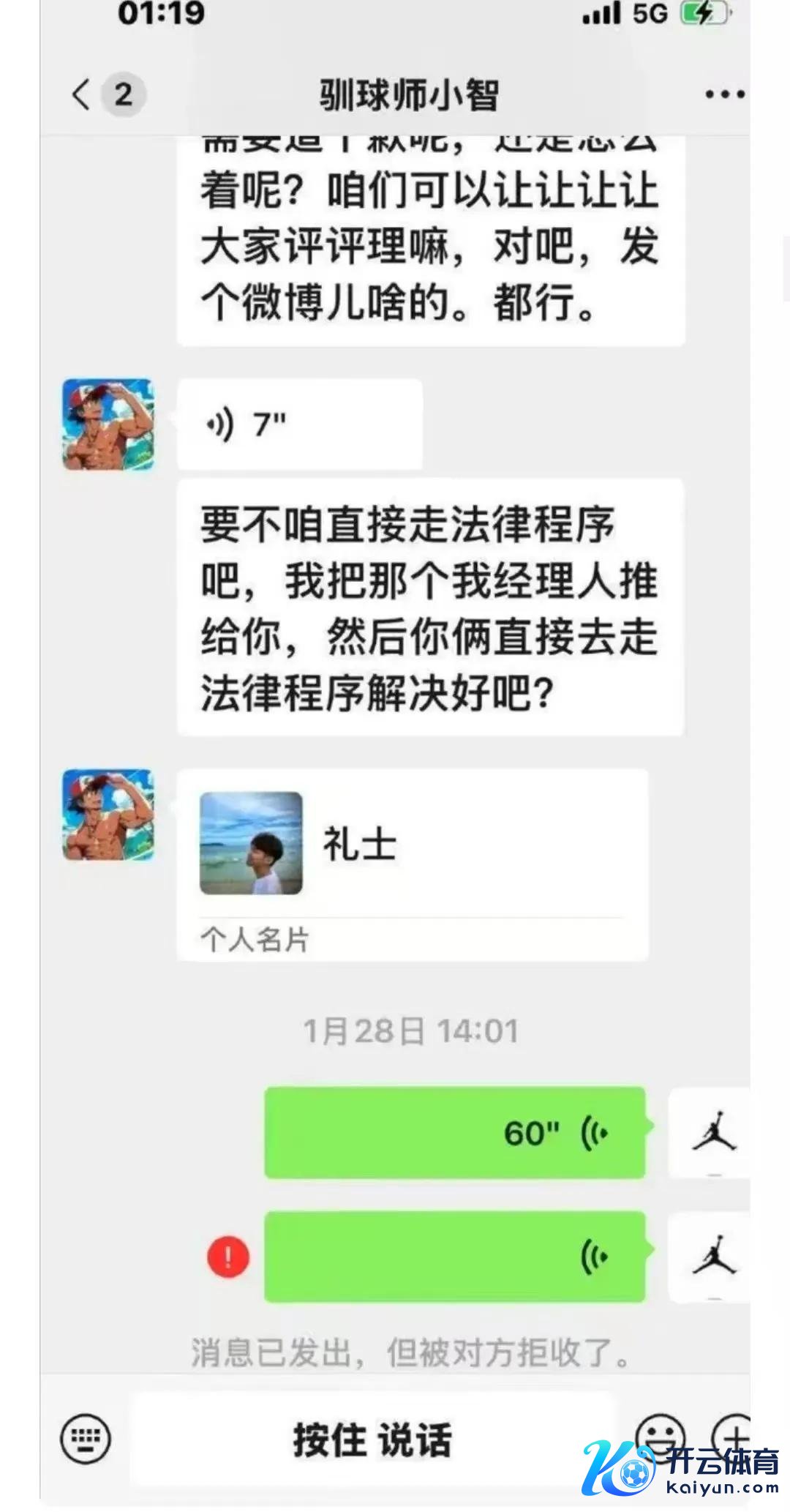Open the emoji sticker panel
The image size is (790, 1512).
pyautogui.click(x=660, y=1437)
